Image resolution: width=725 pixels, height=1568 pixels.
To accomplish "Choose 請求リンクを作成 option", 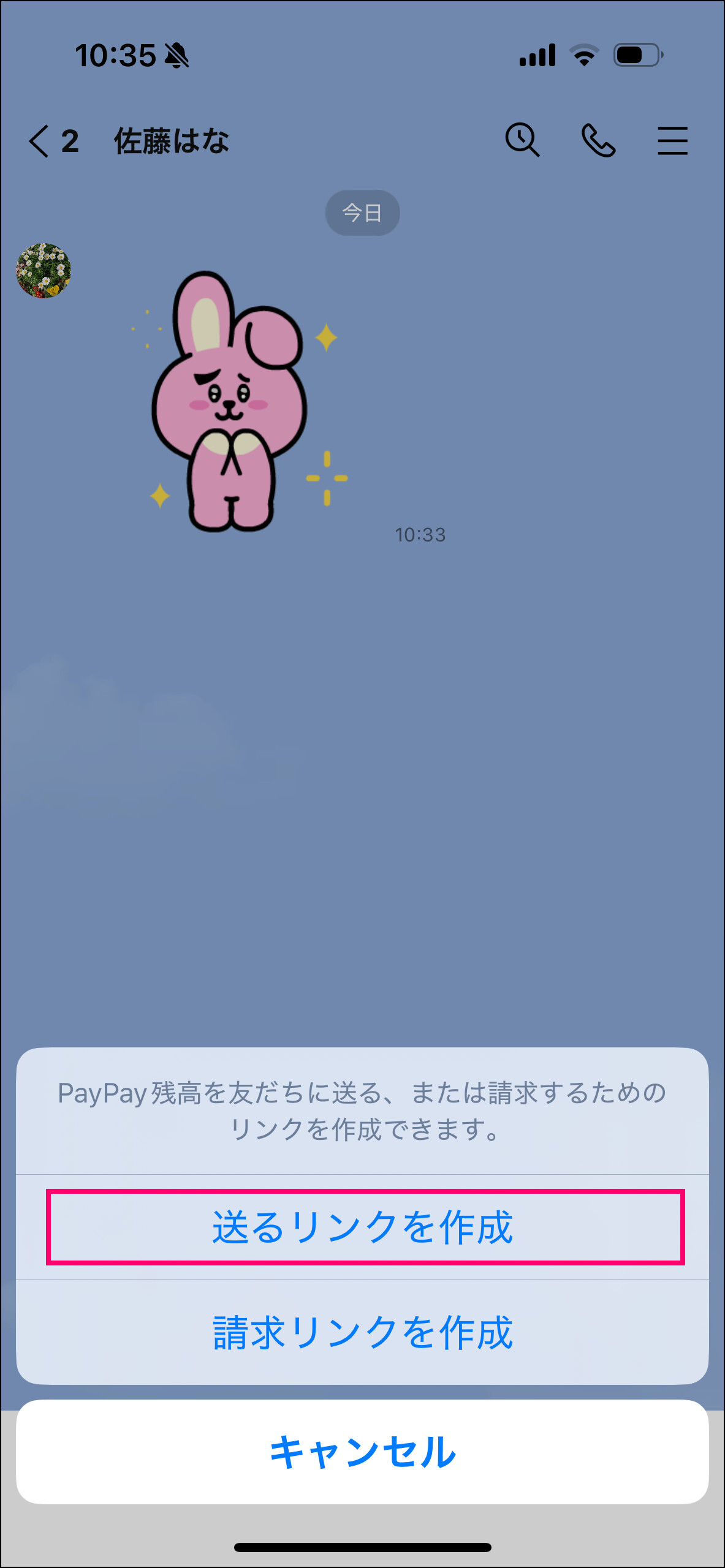I will point(362,1332).
